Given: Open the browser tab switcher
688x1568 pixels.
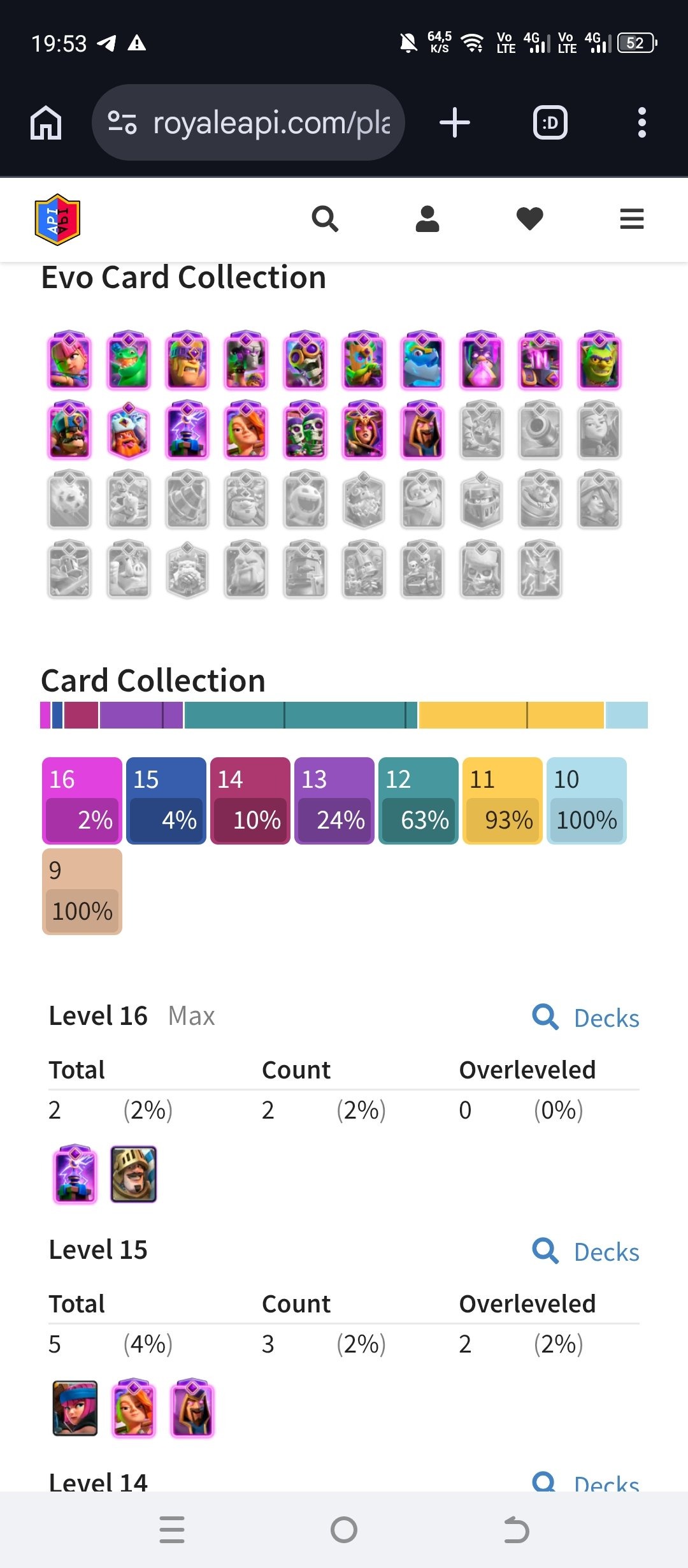Looking at the screenshot, I should click(550, 122).
